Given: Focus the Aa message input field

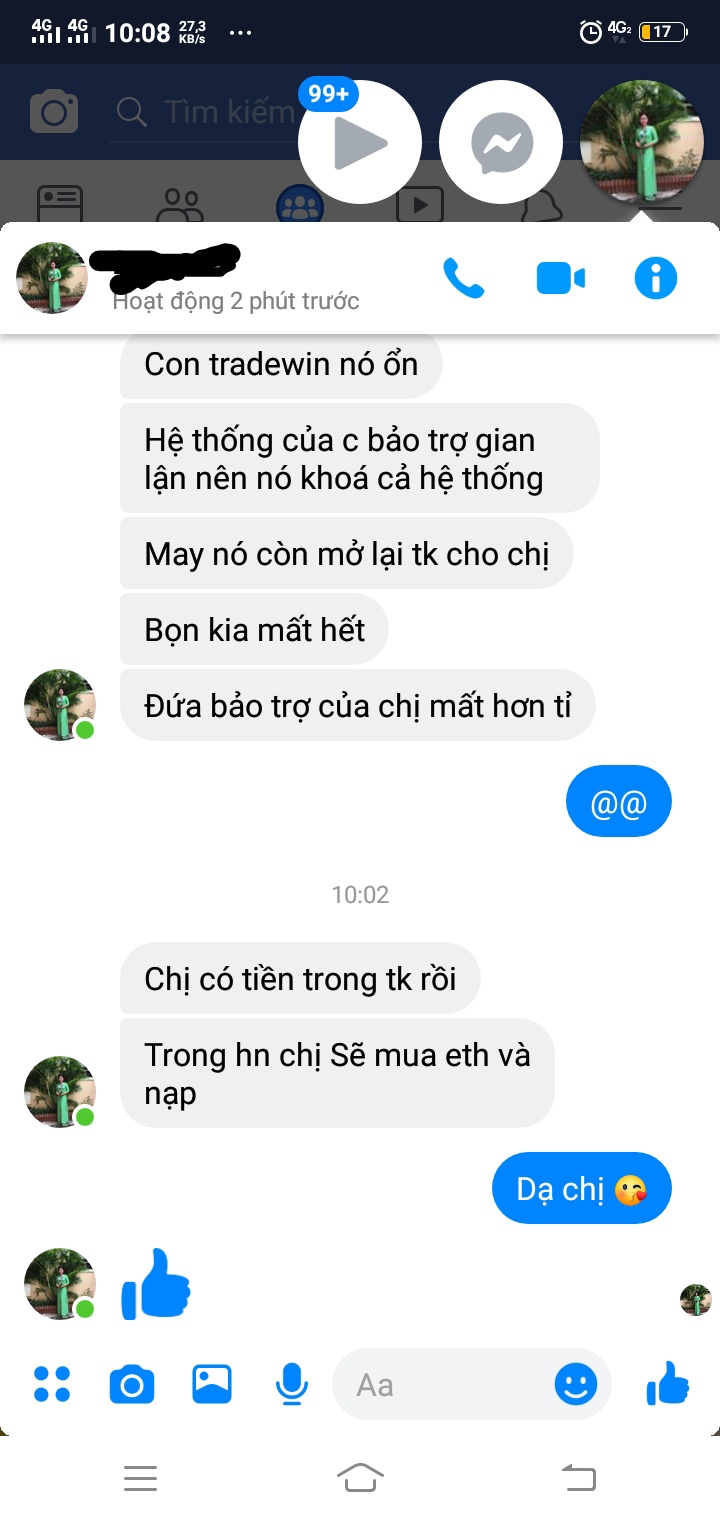Looking at the screenshot, I should click(440, 1385).
